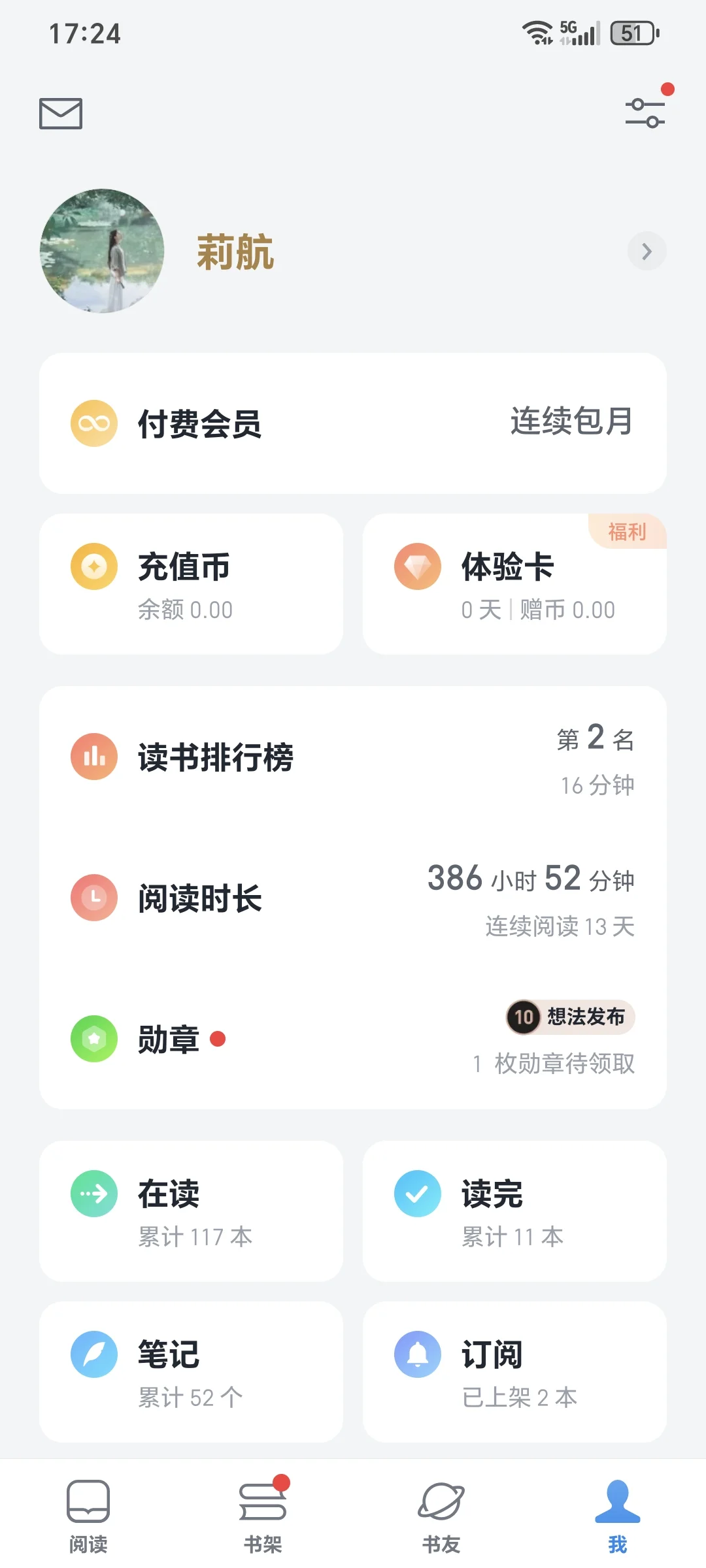Switch to the 阅读 tab
706x1568 pixels.
[88, 1516]
